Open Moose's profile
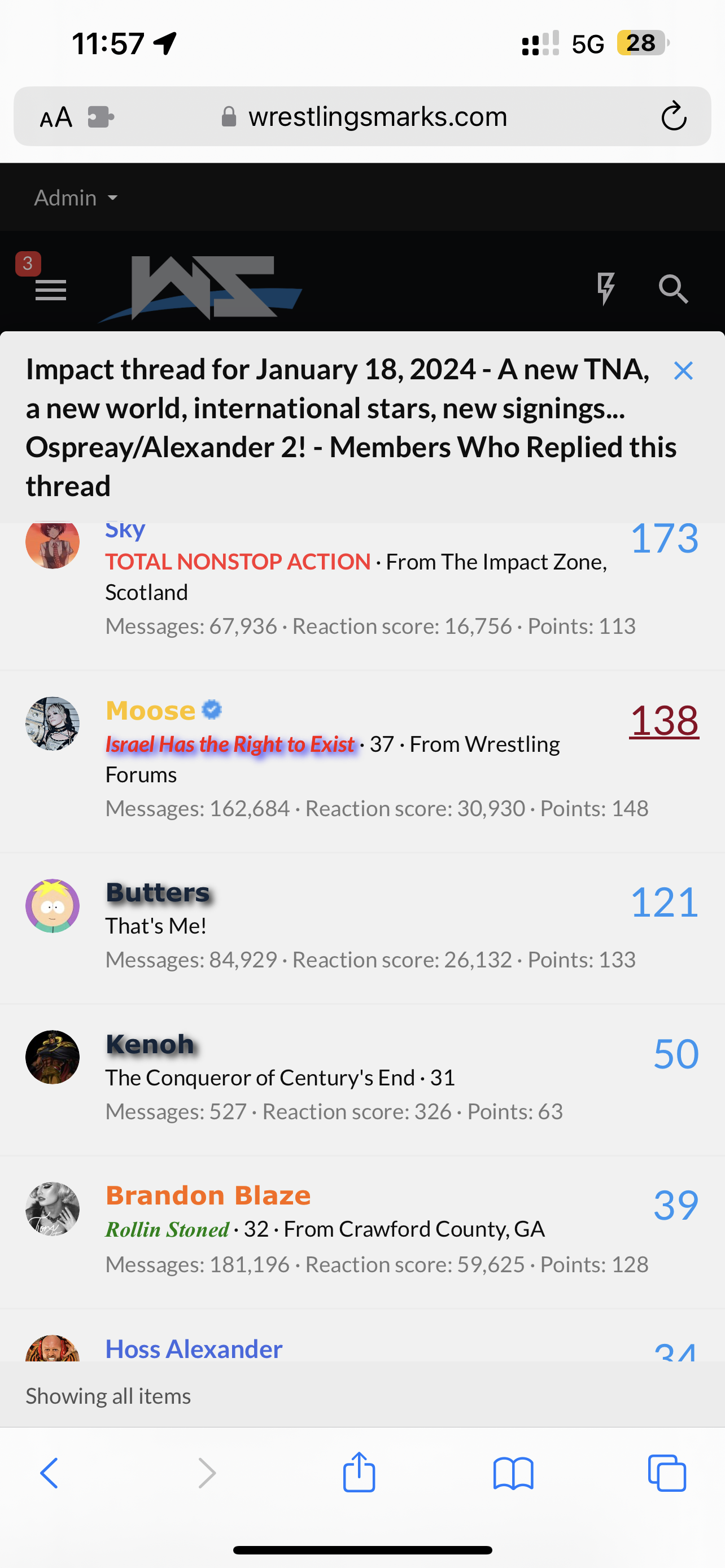 tap(150, 711)
